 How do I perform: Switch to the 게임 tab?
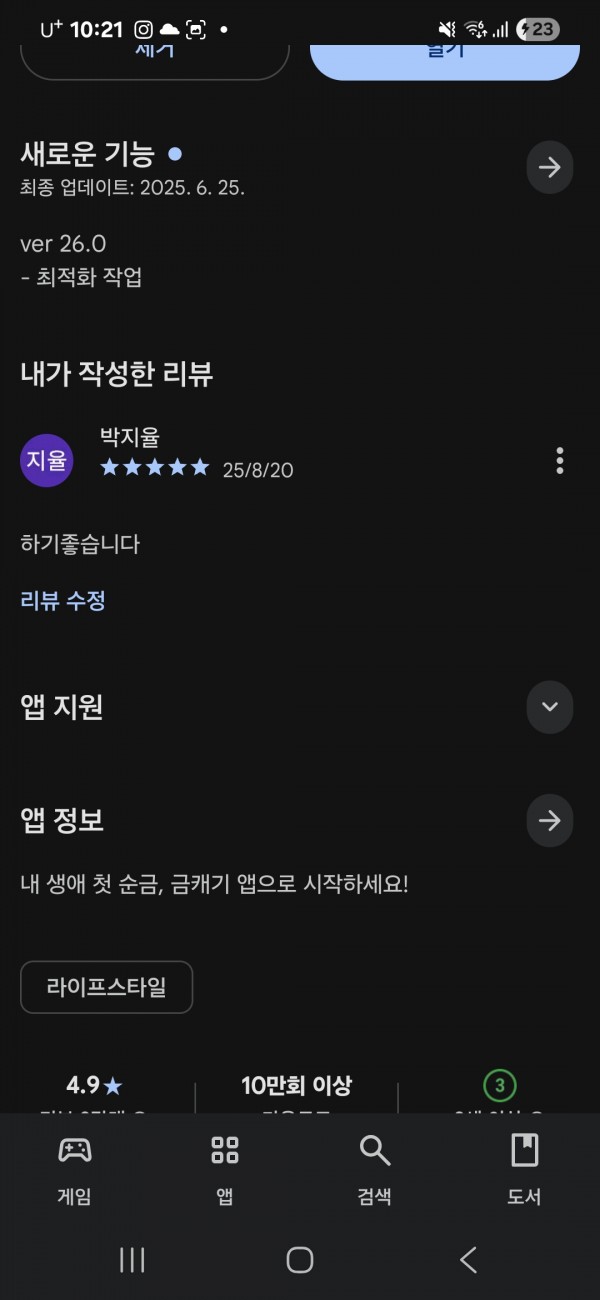(x=75, y=1169)
